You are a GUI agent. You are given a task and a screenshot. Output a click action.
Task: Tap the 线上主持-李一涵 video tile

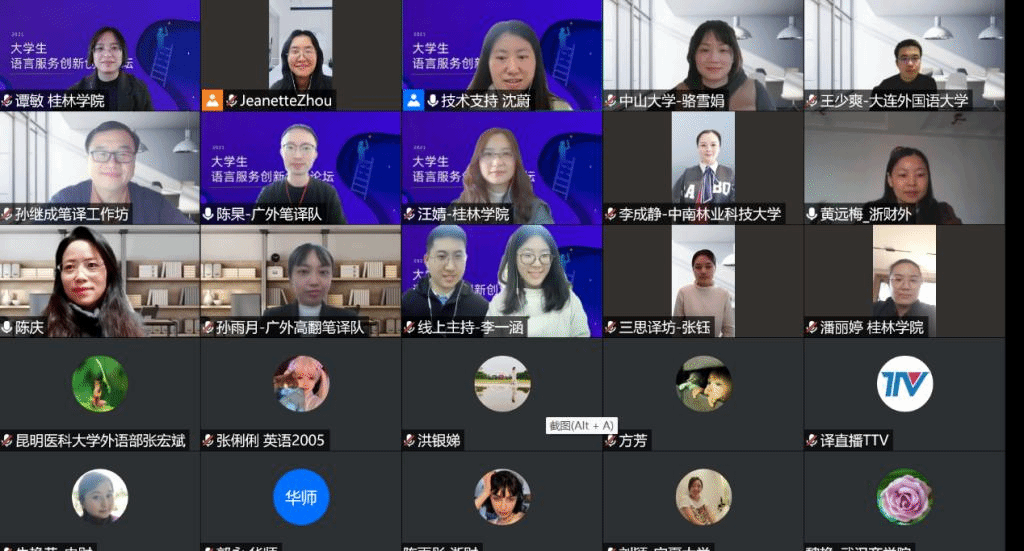[502, 280]
